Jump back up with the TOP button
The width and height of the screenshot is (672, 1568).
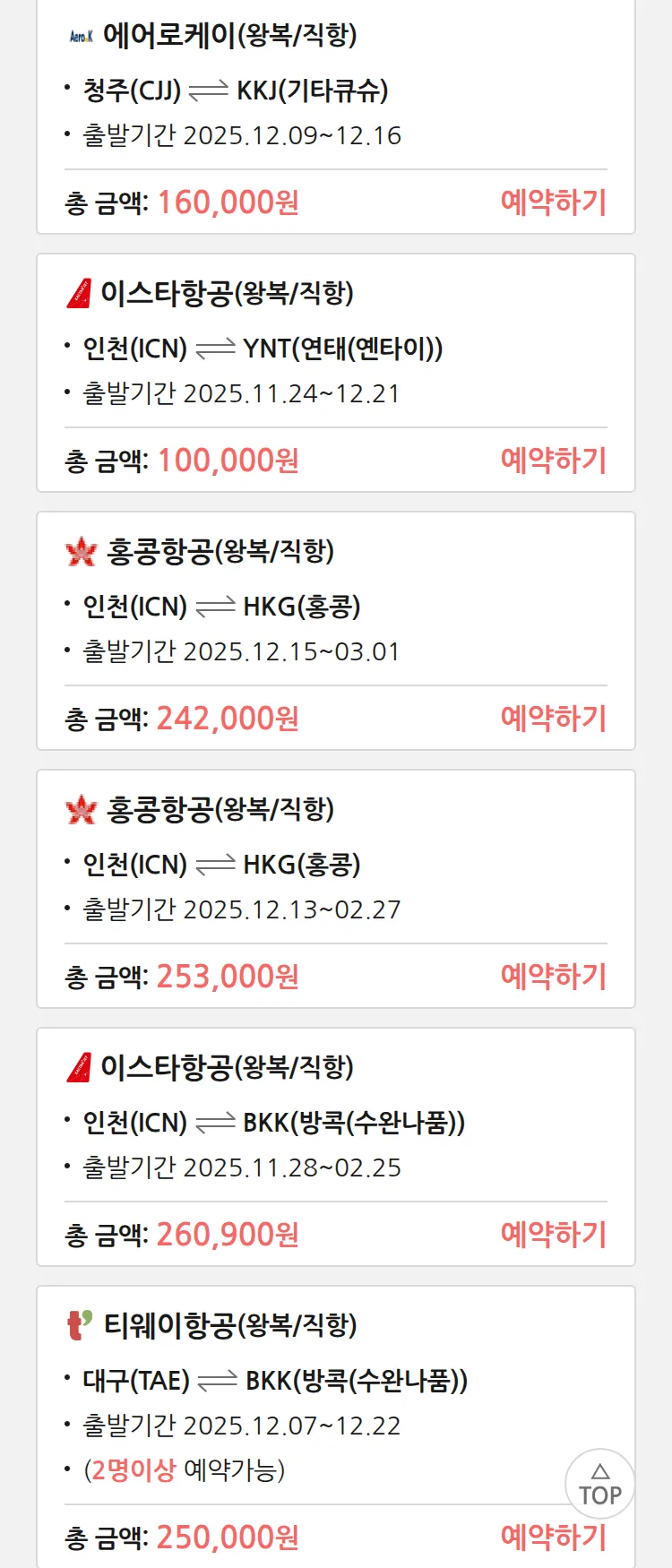(x=599, y=1484)
